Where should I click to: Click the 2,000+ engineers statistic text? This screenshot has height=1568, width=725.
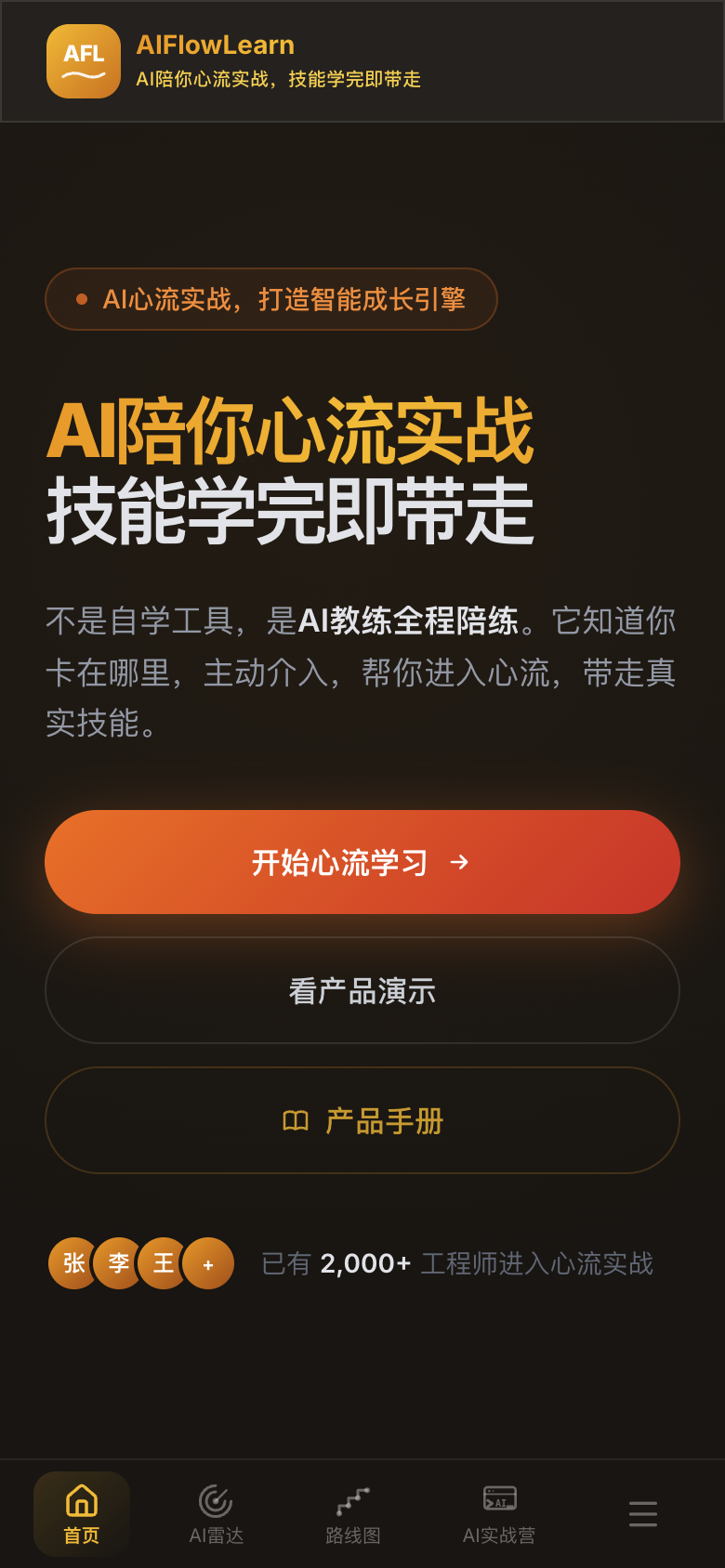(457, 1263)
